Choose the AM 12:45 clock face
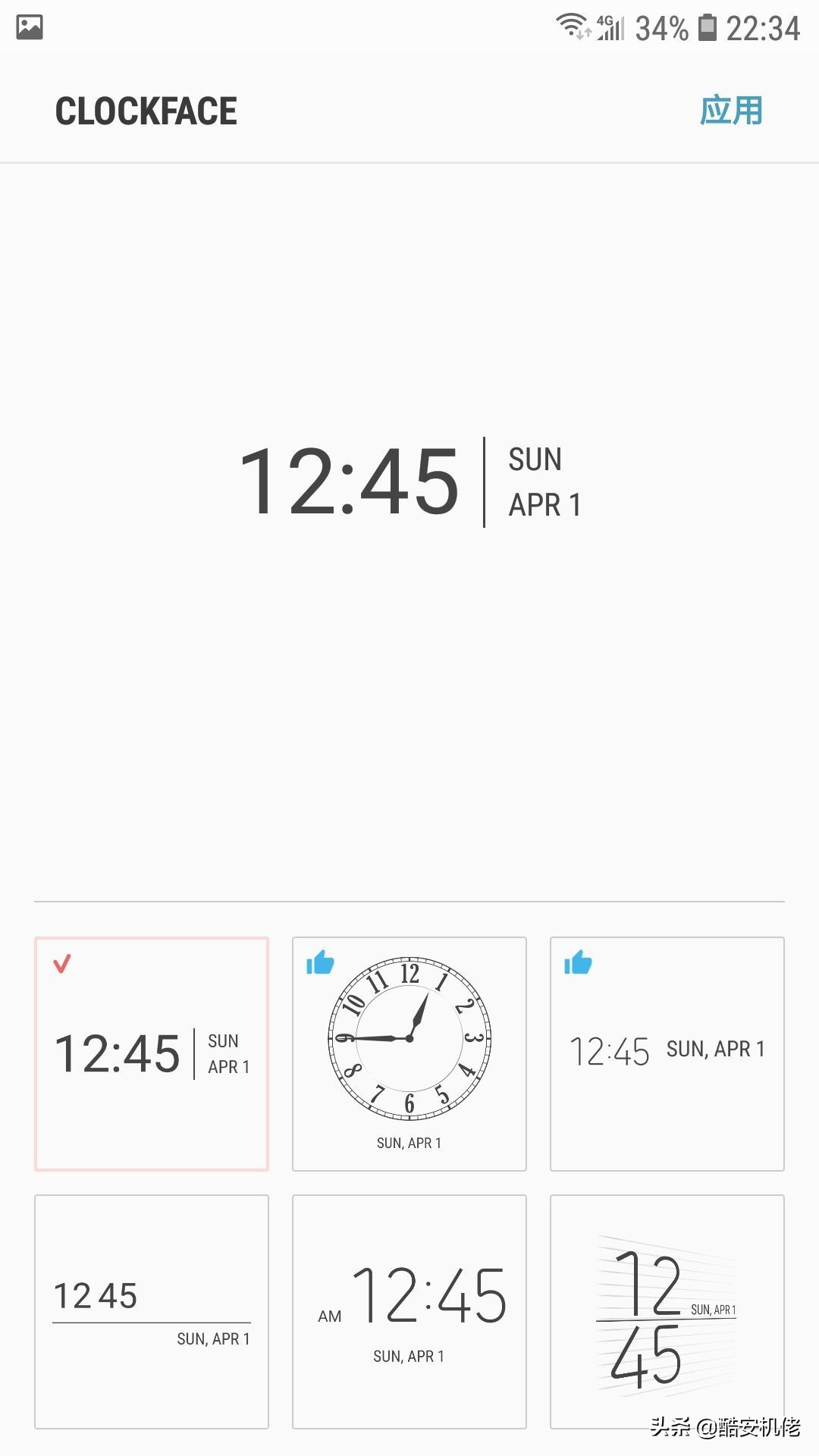This screenshot has height=1456, width=819. tap(409, 1312)
